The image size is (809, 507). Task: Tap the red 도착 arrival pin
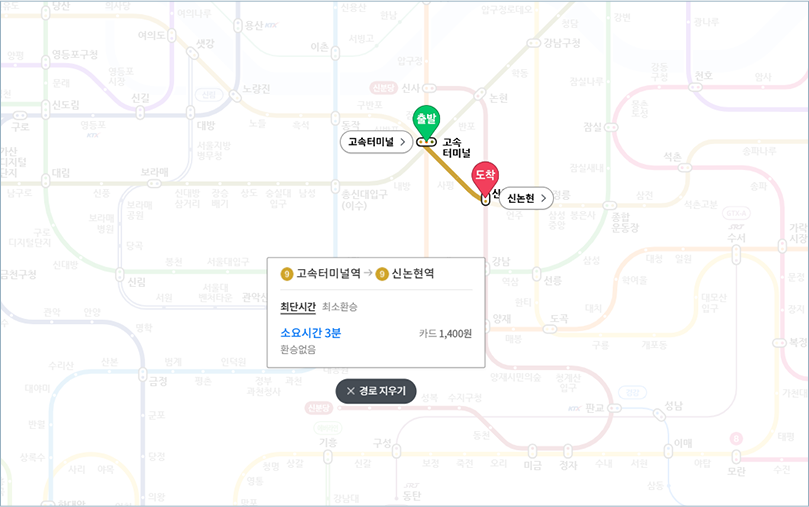pos(485,176)
